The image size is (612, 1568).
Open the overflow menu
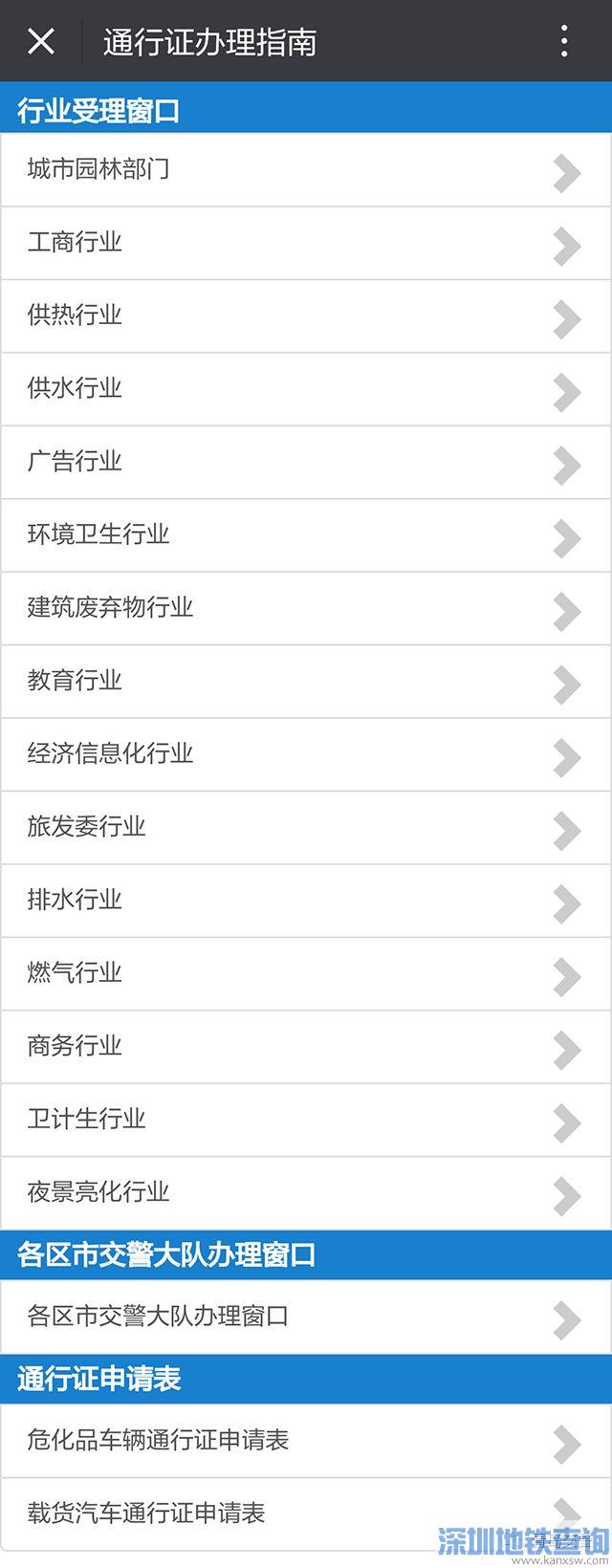564,41
